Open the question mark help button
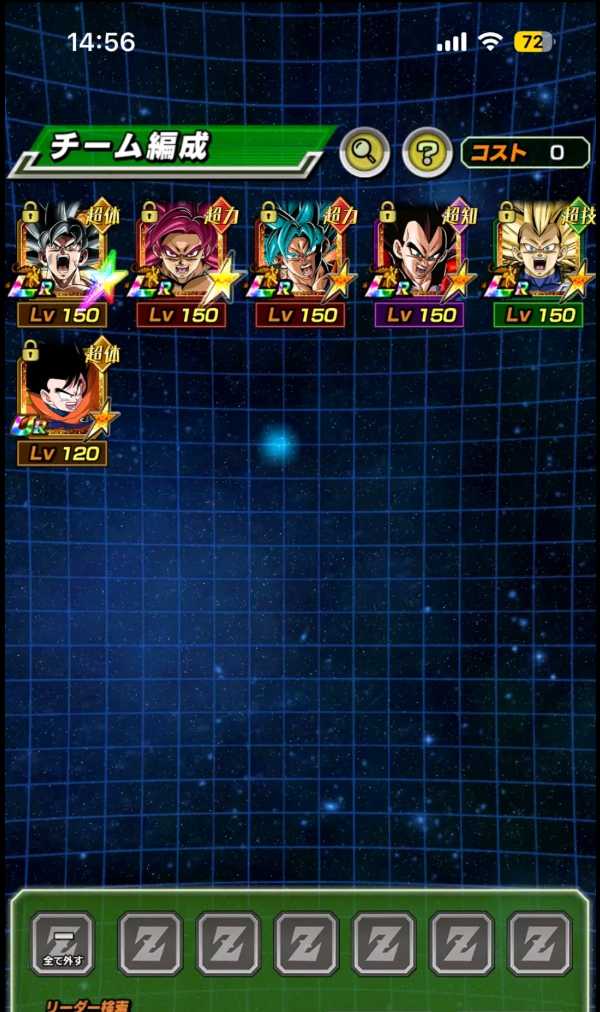The height and width of the screenshot is (1012, 600). pos(426,153)
